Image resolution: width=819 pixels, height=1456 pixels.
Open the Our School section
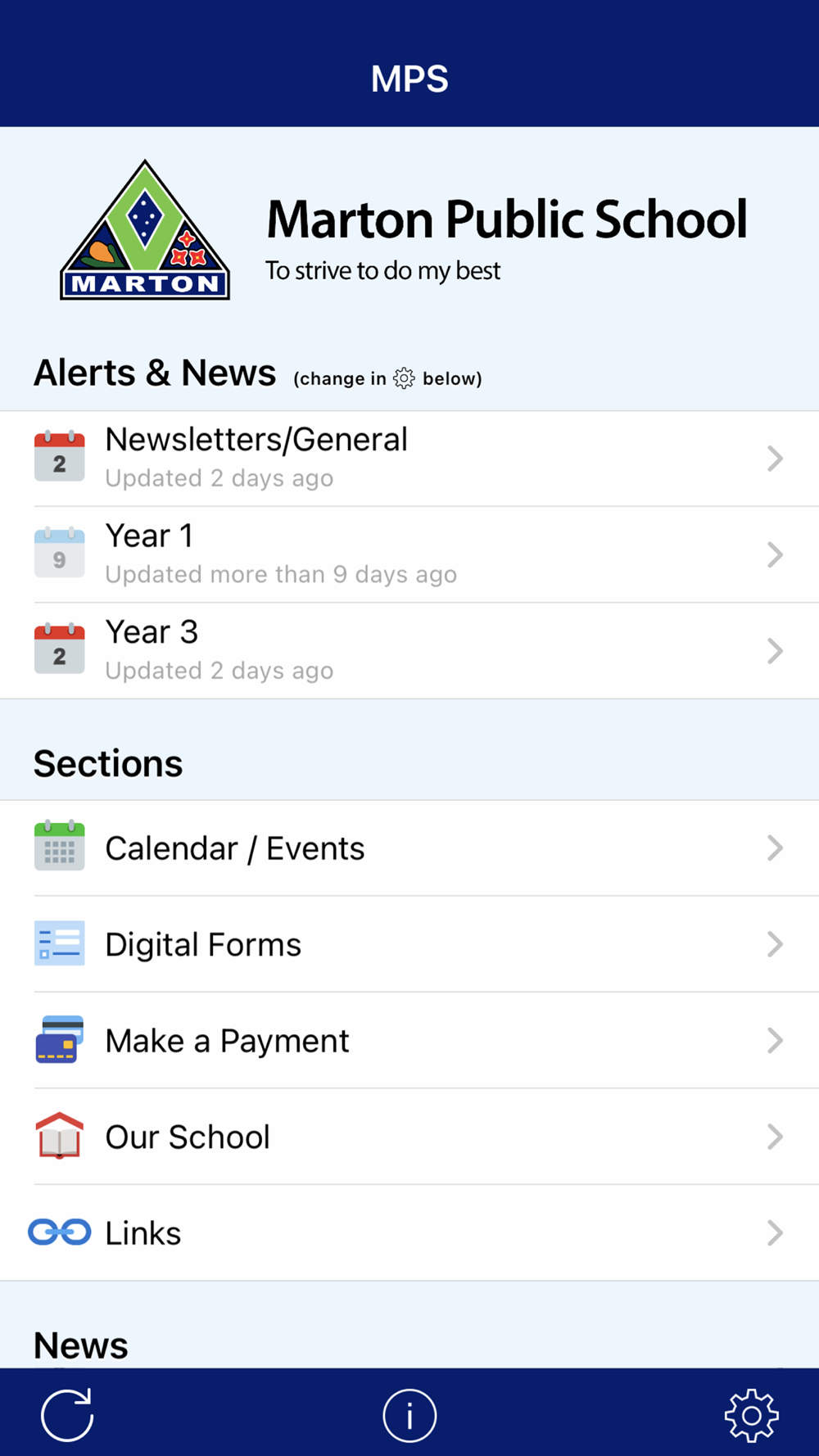click(409, 1137)
